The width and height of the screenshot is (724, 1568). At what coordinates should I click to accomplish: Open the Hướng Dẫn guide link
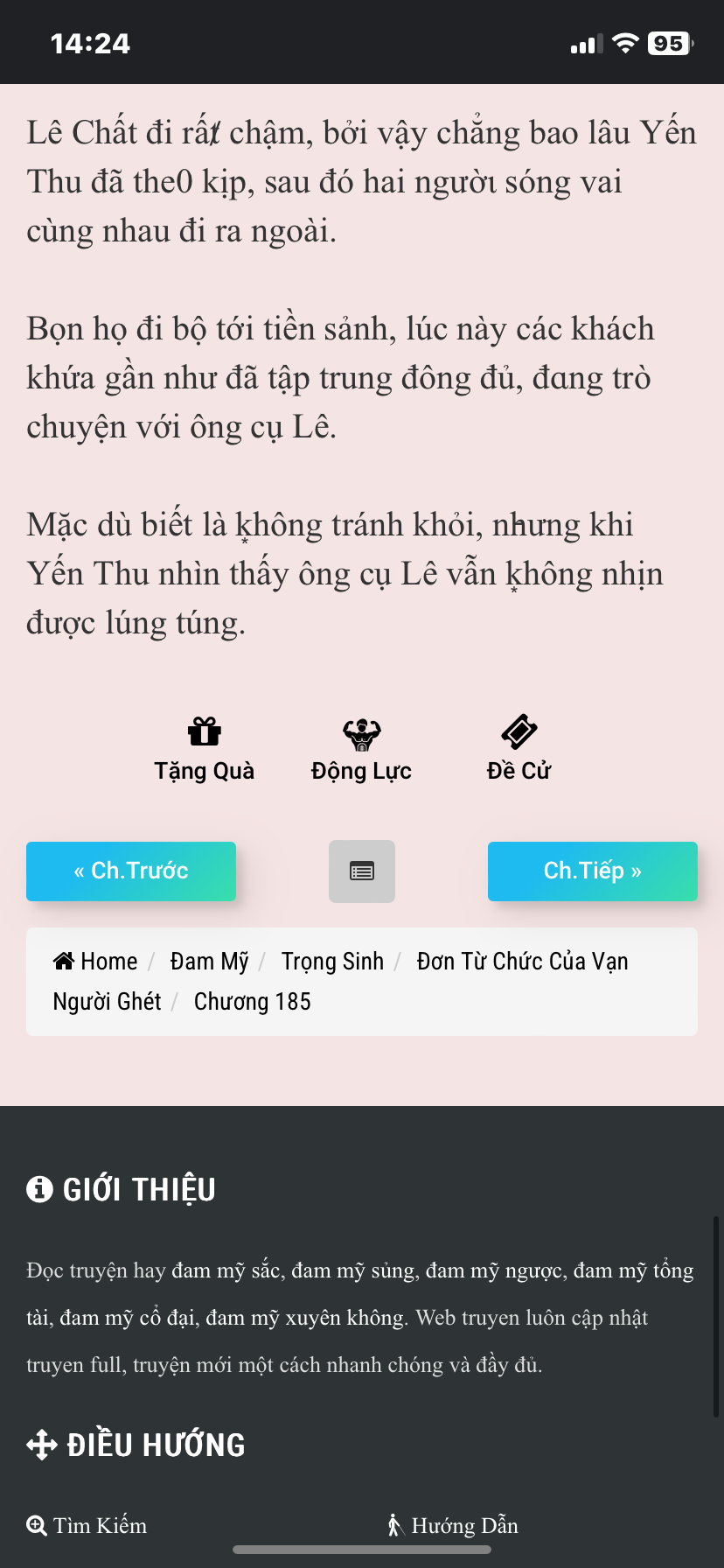coord(453,1526)
